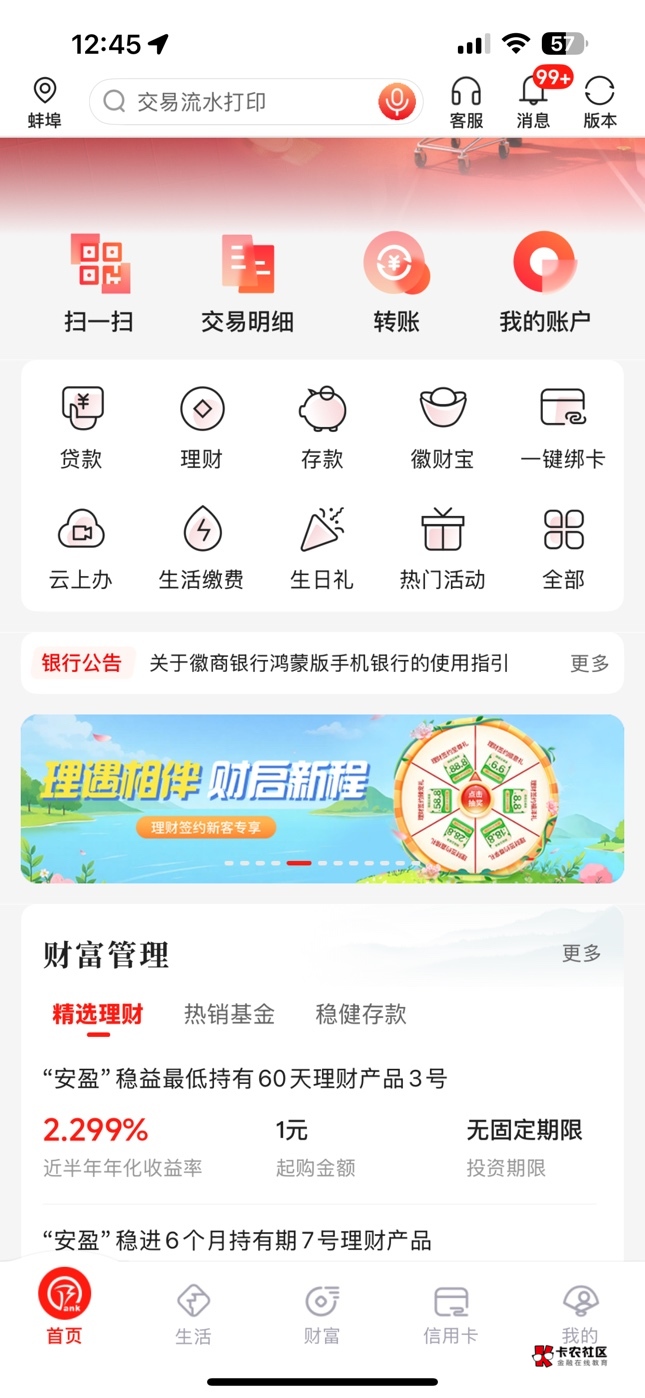645x1398 pixels.
Task: Open the 徽财宝 shortcut
Action: (x=442, y=428)
